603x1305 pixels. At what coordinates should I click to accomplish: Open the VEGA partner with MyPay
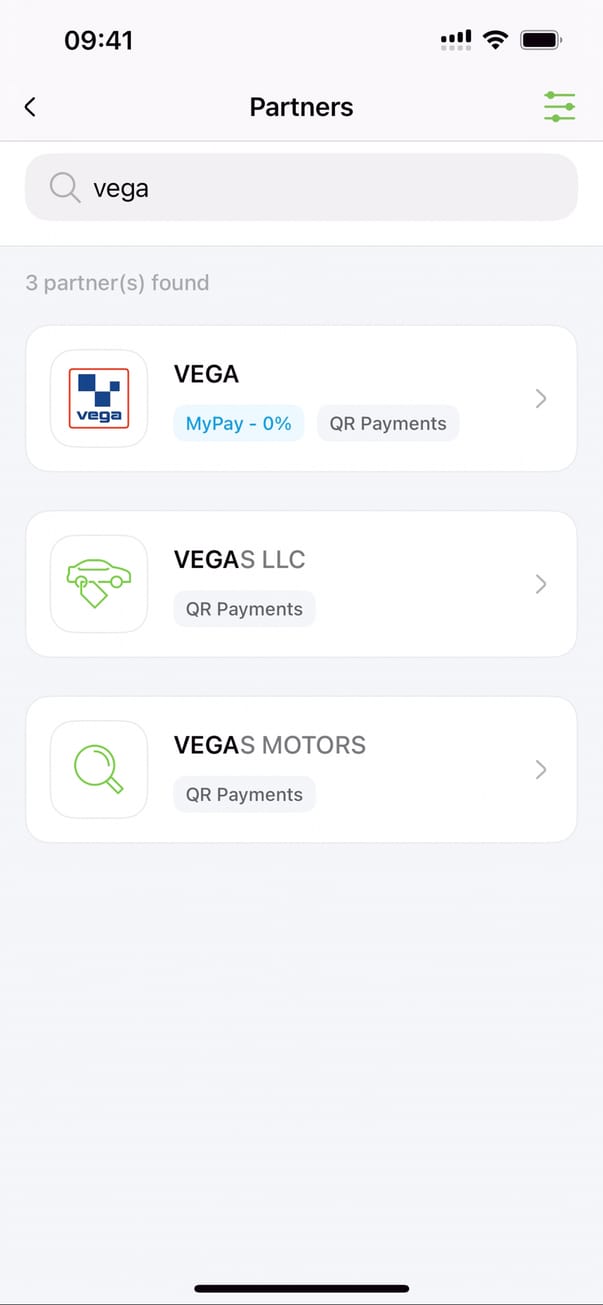pos(300,398)
